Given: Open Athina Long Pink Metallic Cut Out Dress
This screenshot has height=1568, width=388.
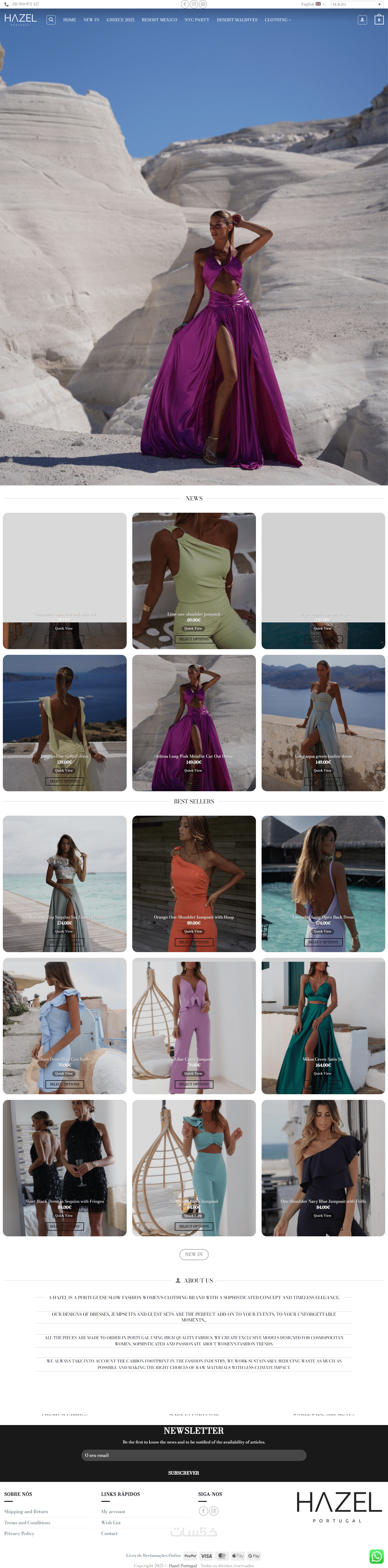Looking at the screenshot, I should click(x=194, y=756).
